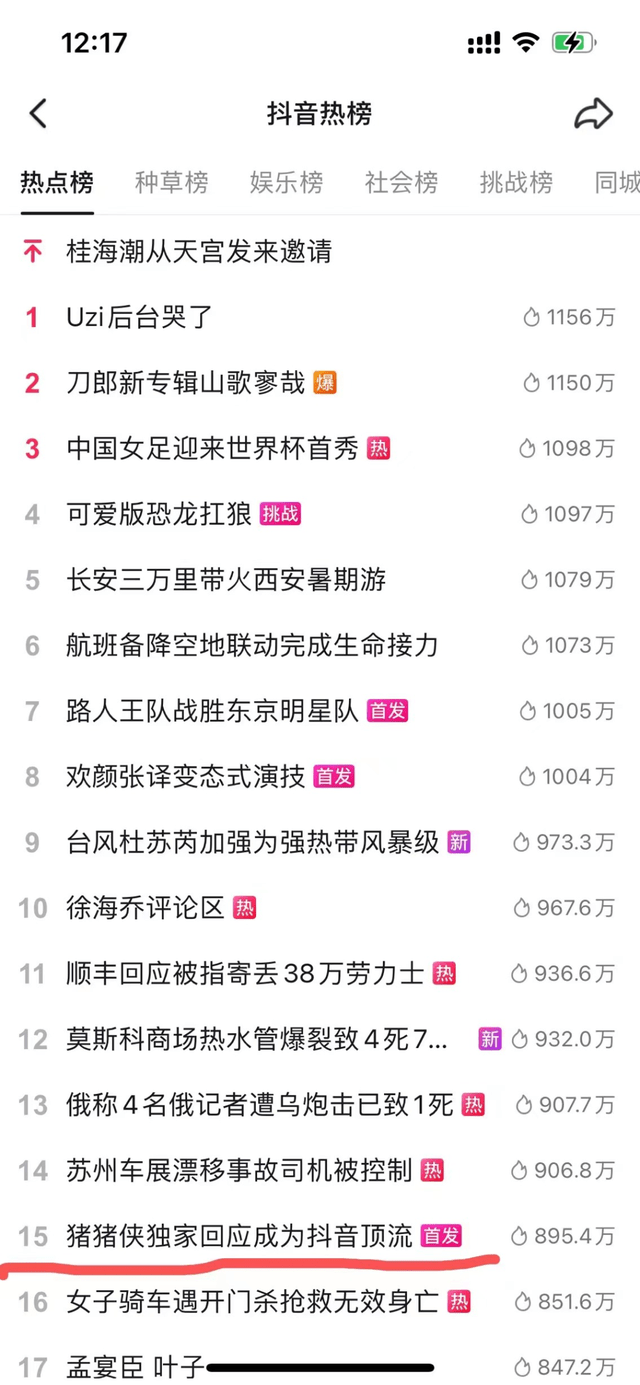Select the 挑战榜 tab
The image size is (640, 1385).
click(x=517, y=183)
